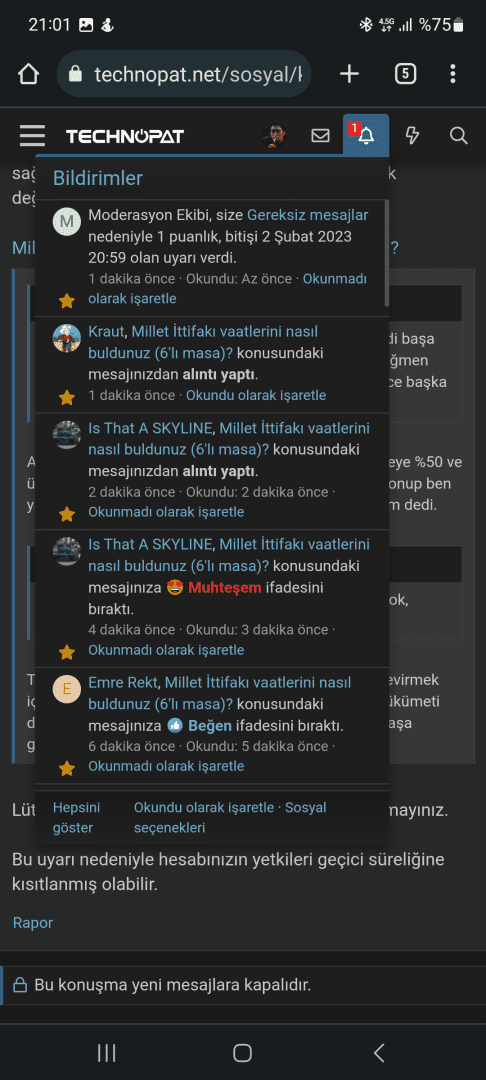486x1080 pixels.
Task: Open the profile avatar in the header
Action: [x=274, y=136]
